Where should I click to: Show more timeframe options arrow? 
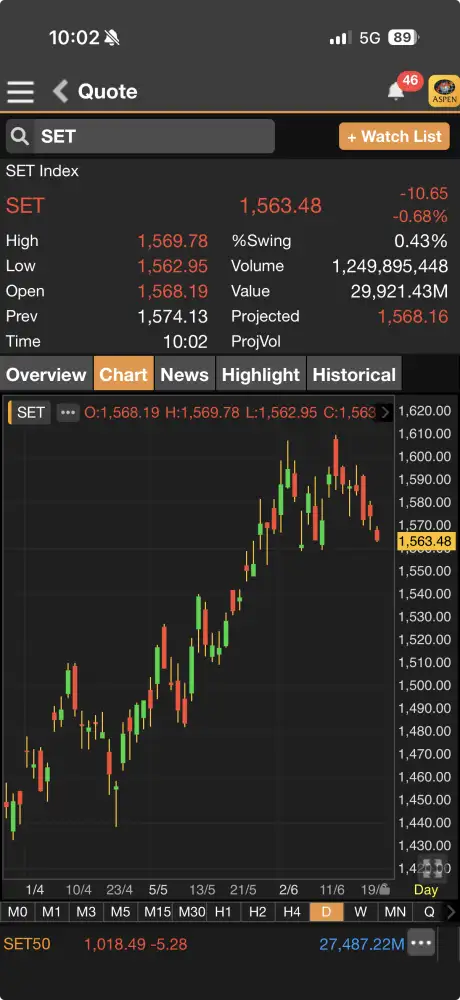pyautogui.click(x=452, y=912)
